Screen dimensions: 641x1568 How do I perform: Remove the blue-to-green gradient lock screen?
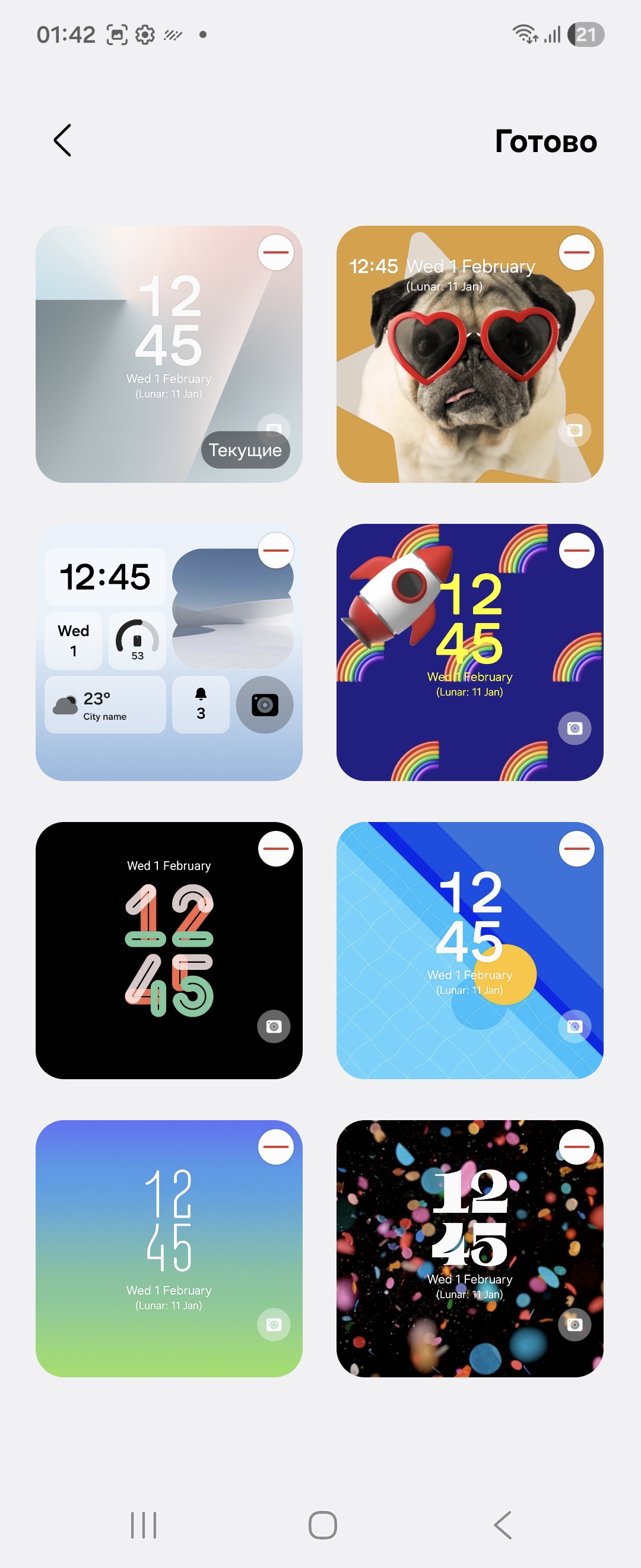coord(276,1147)
